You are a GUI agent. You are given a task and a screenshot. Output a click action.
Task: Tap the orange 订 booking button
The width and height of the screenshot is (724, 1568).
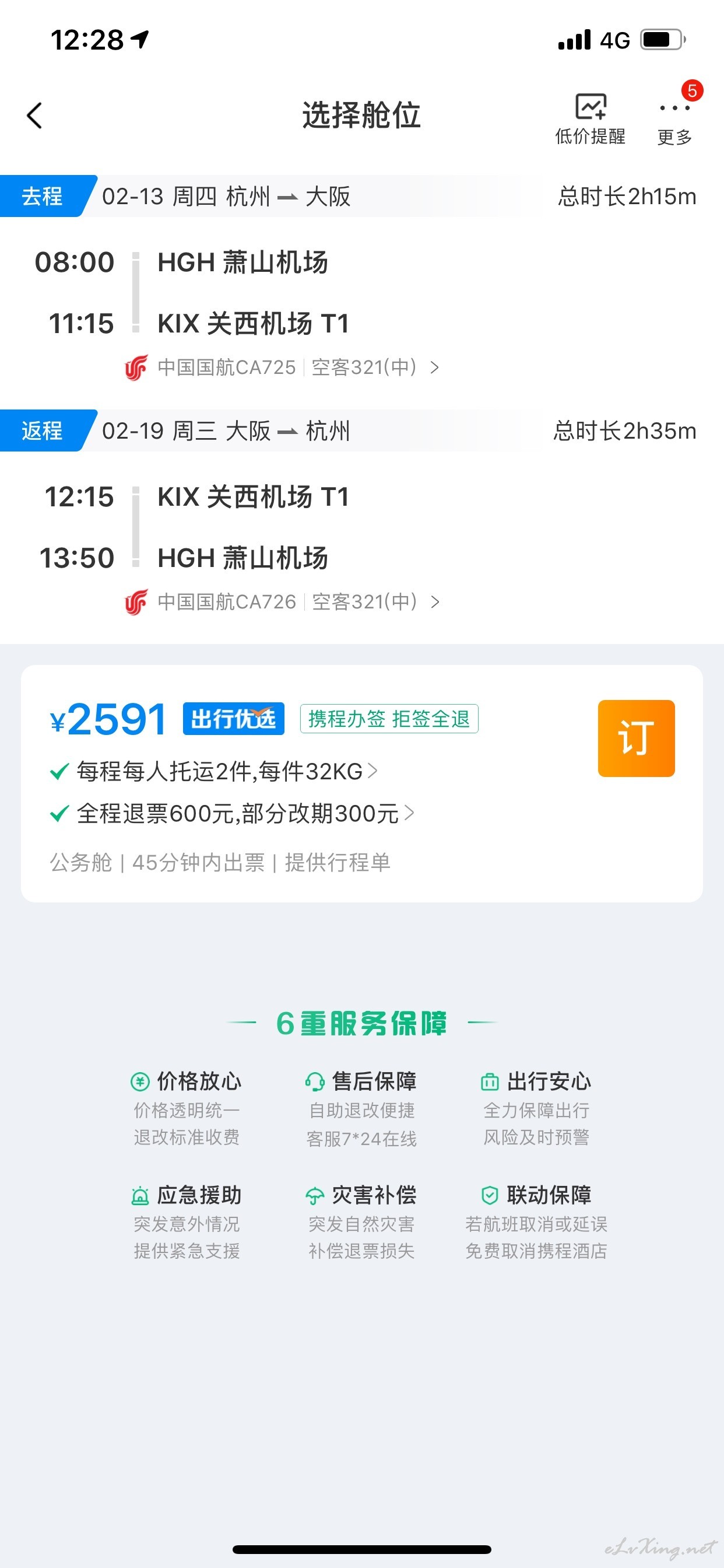(x=637, y=738)
